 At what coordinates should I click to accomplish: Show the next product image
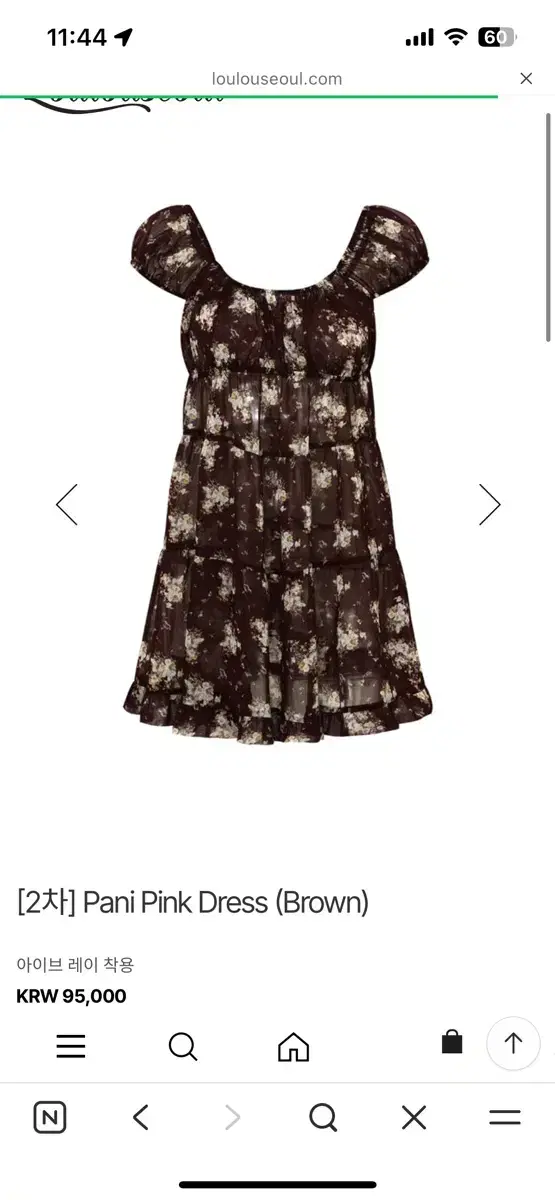(x=489, y=505)
